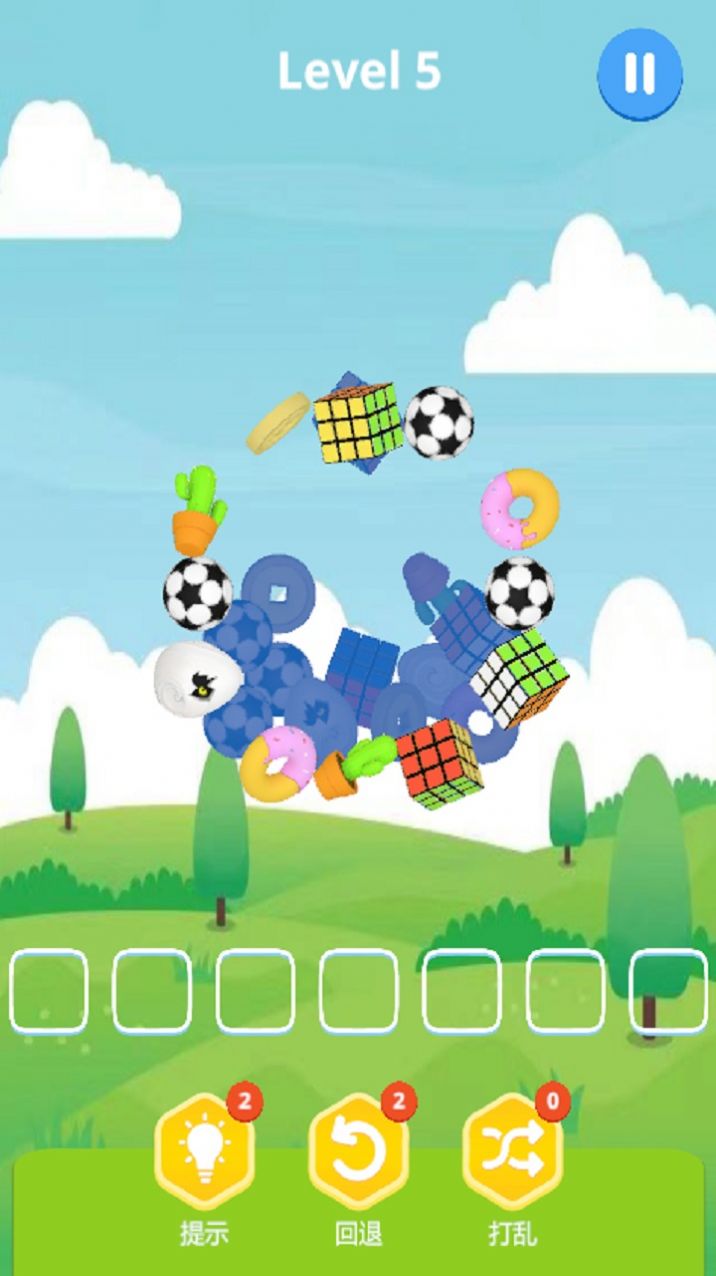716x1276 pixels.
Task: Pick the white egg with black eye
Action: [197, 680]
